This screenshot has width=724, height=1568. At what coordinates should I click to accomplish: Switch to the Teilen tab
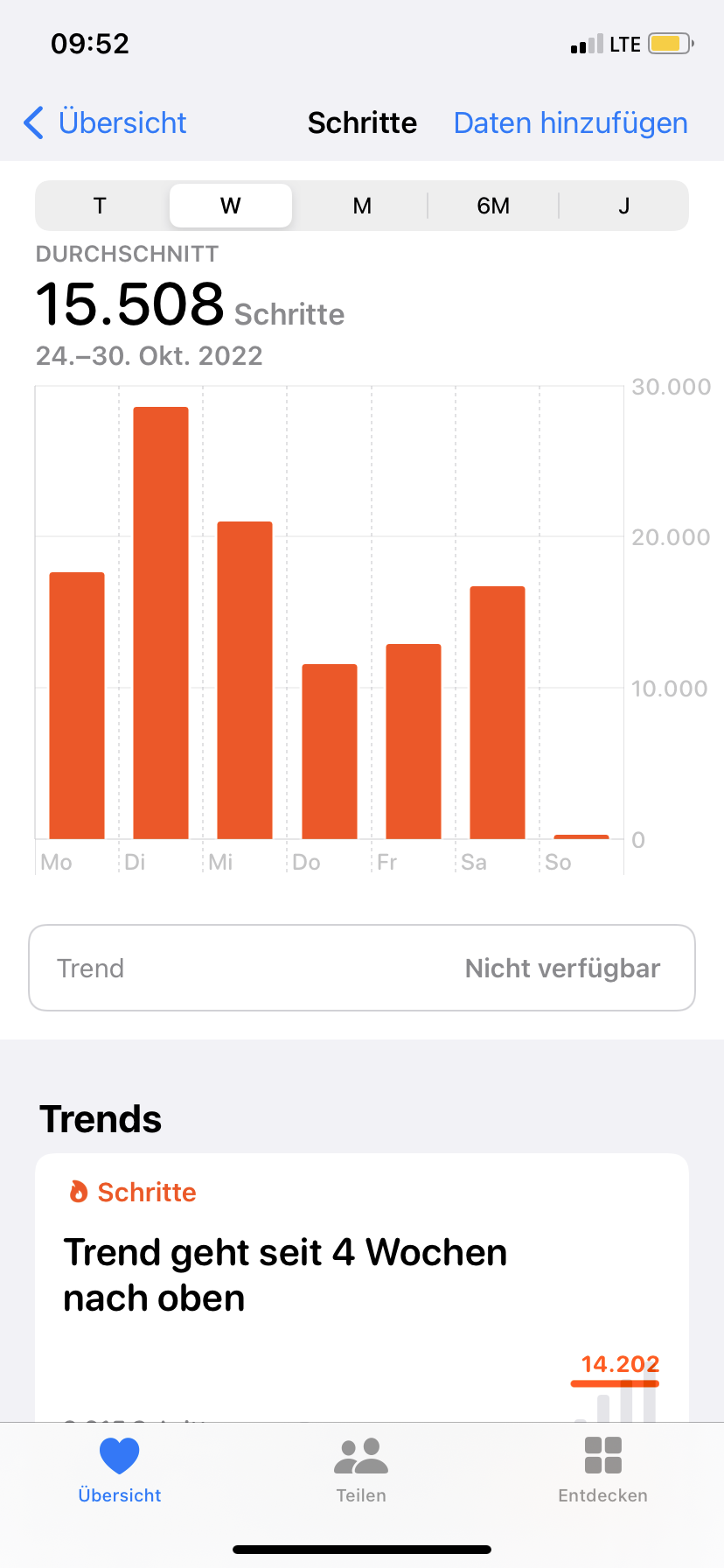pyautogui.click(x=361, y=1470)
